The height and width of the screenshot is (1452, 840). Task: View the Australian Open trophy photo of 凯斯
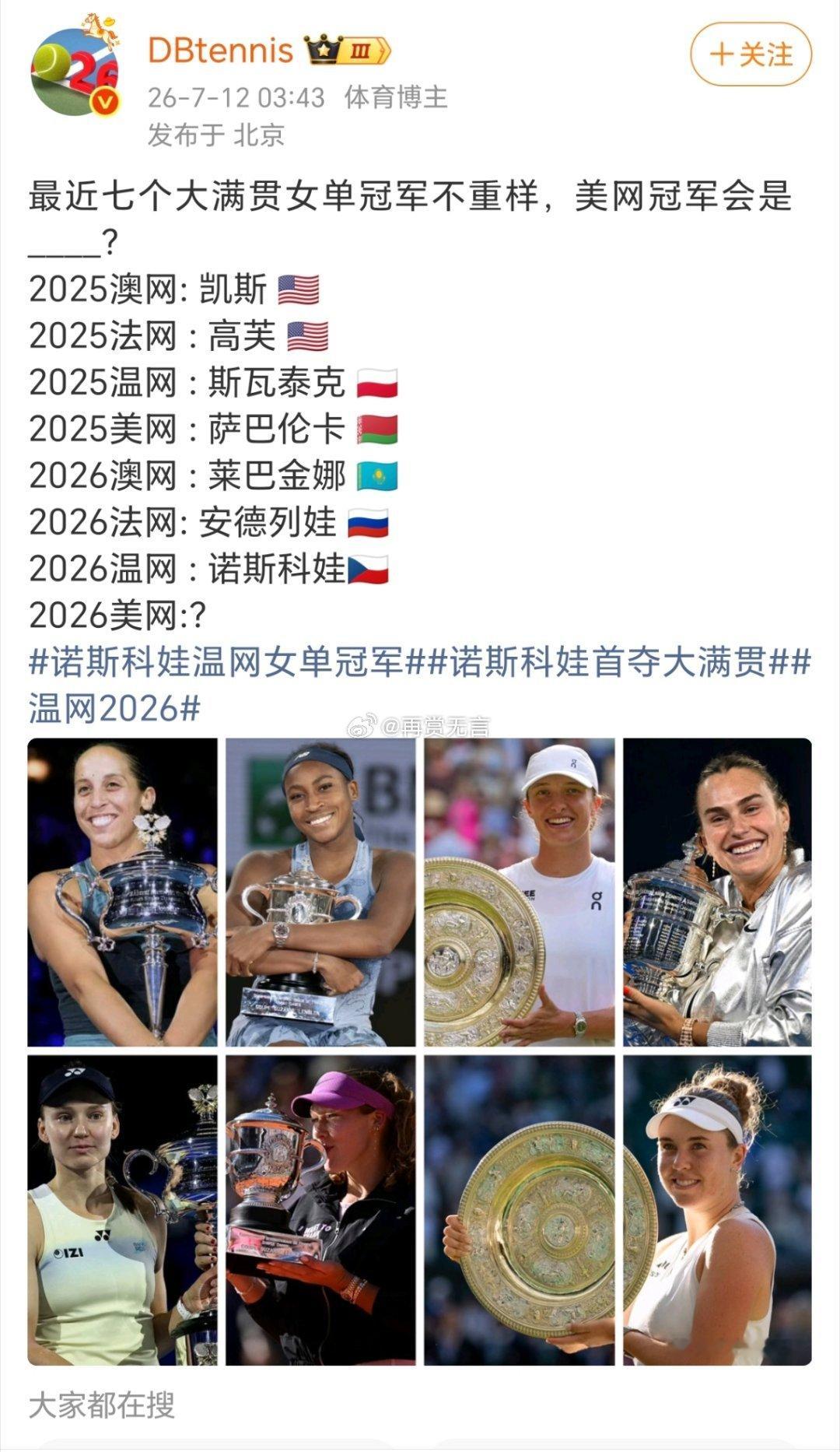point(123,892)
